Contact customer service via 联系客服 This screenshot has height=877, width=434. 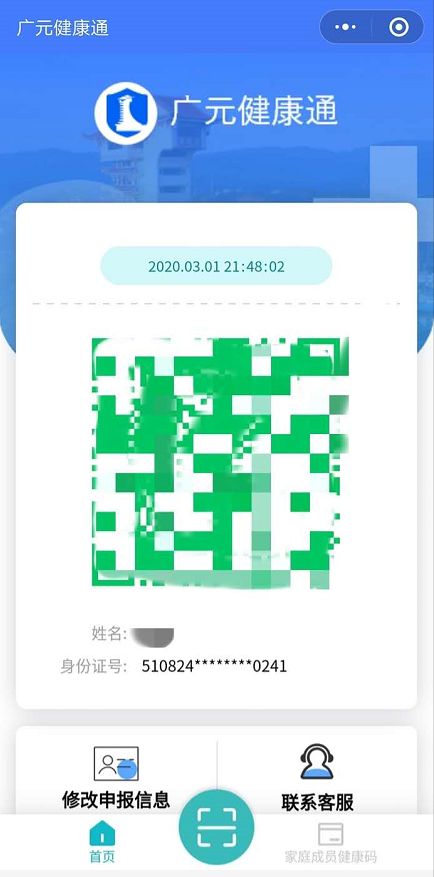click(317, 777)
